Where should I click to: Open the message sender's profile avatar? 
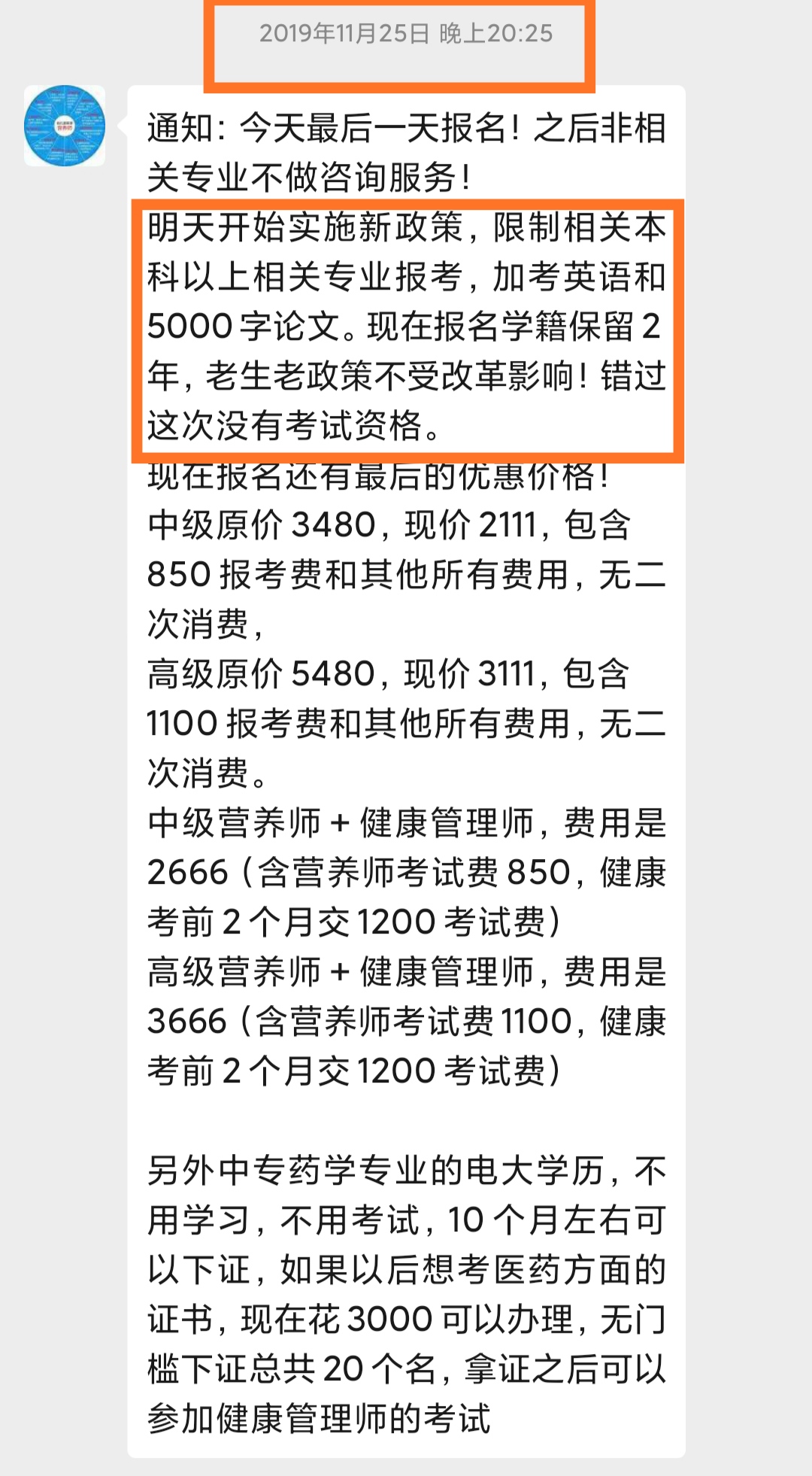coord(65,126)
